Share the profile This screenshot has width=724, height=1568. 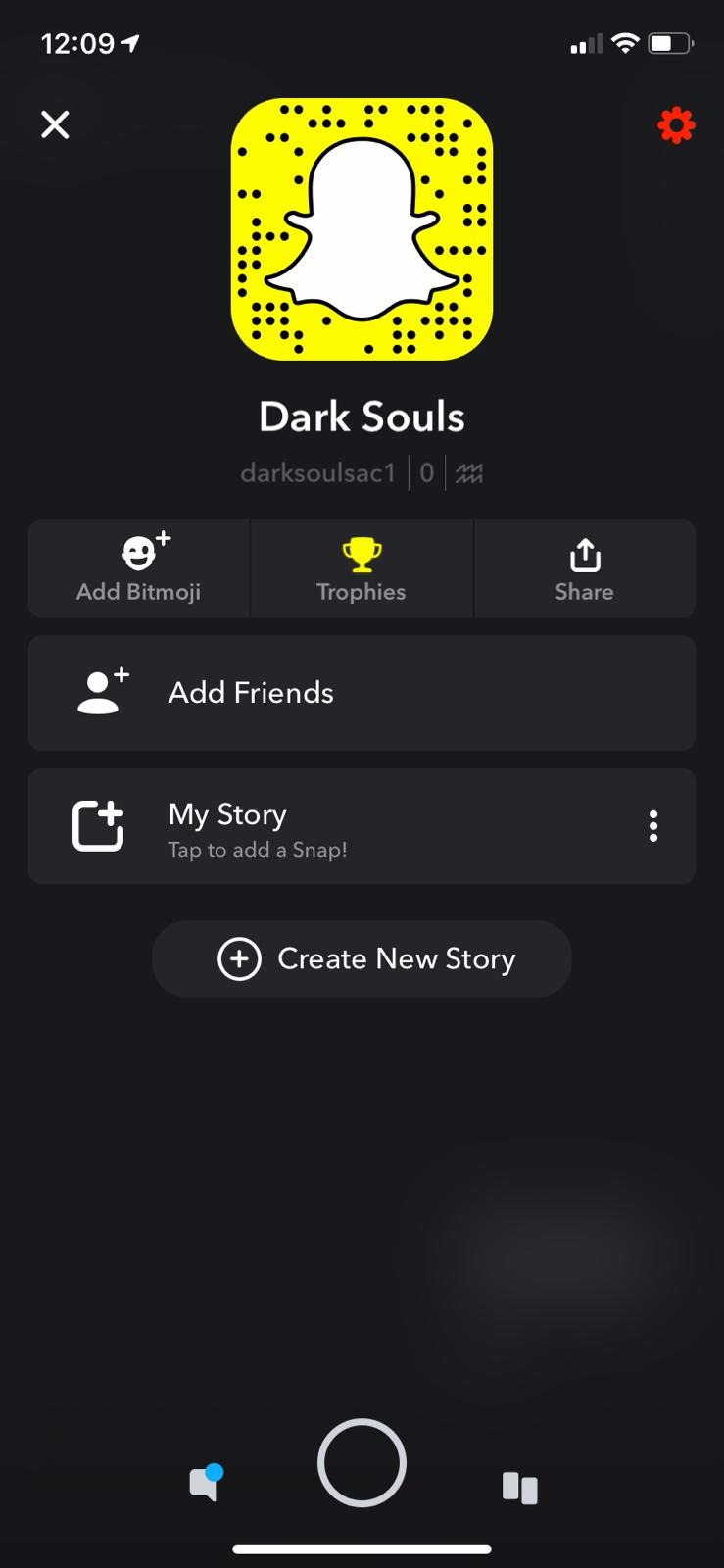(x=585, y=568)
